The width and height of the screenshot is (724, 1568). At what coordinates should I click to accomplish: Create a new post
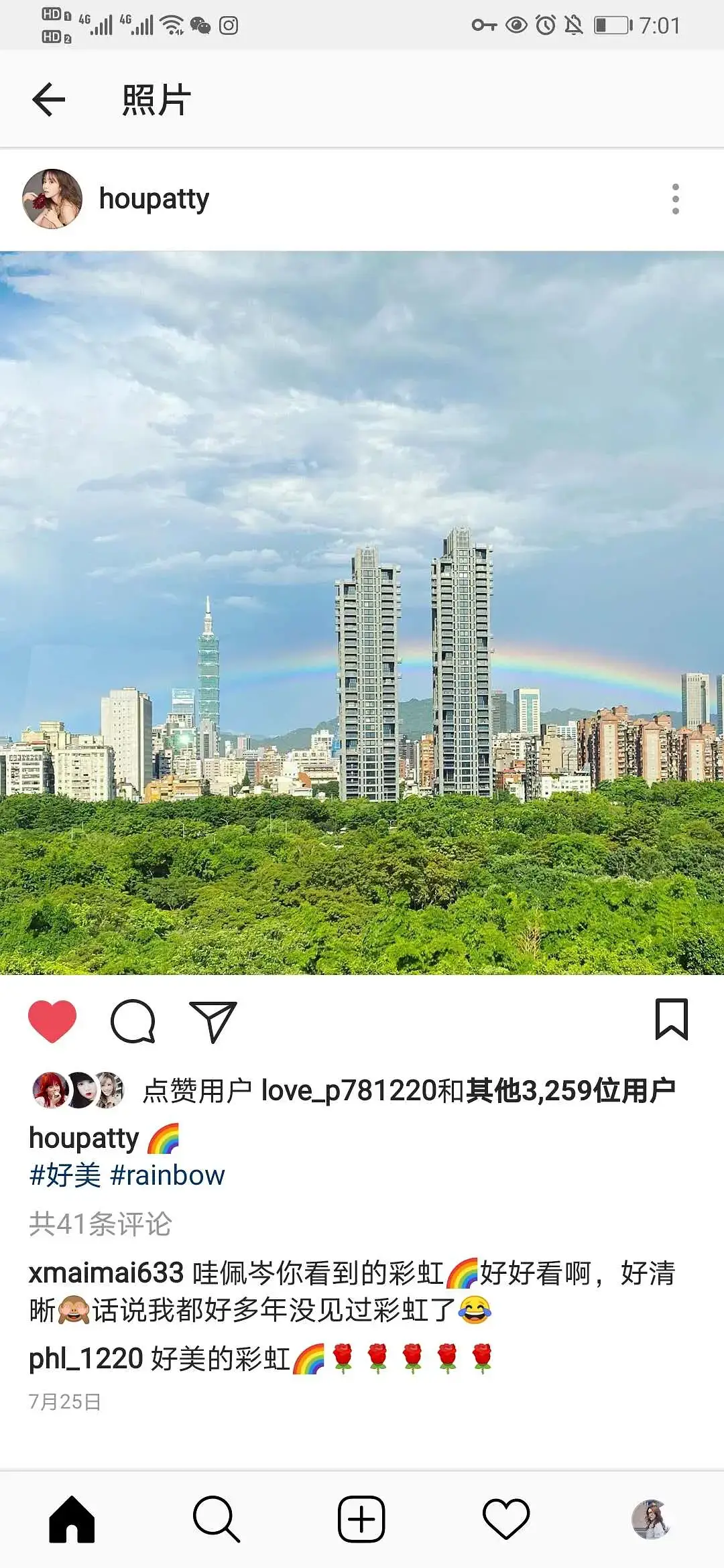coord(361,1520)
